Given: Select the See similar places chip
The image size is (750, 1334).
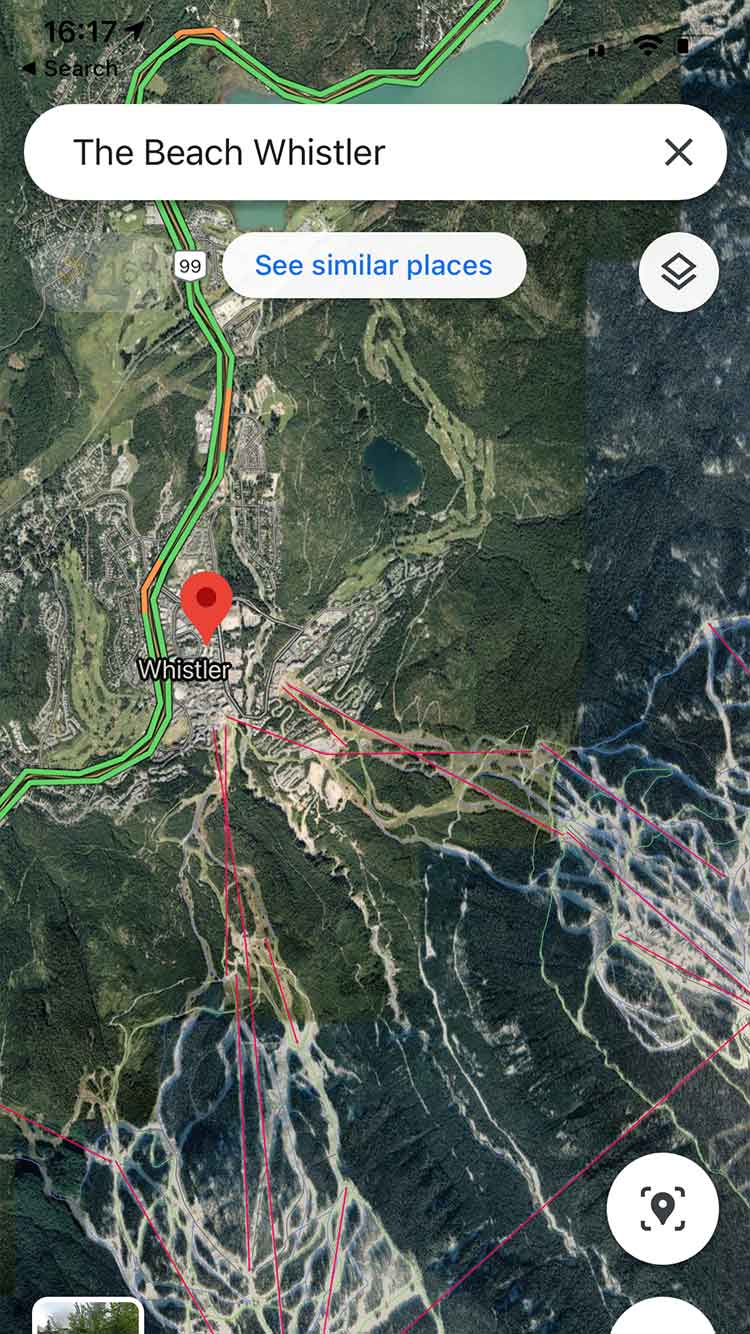Looking at the screenshot, I should [x=373, y=265].
